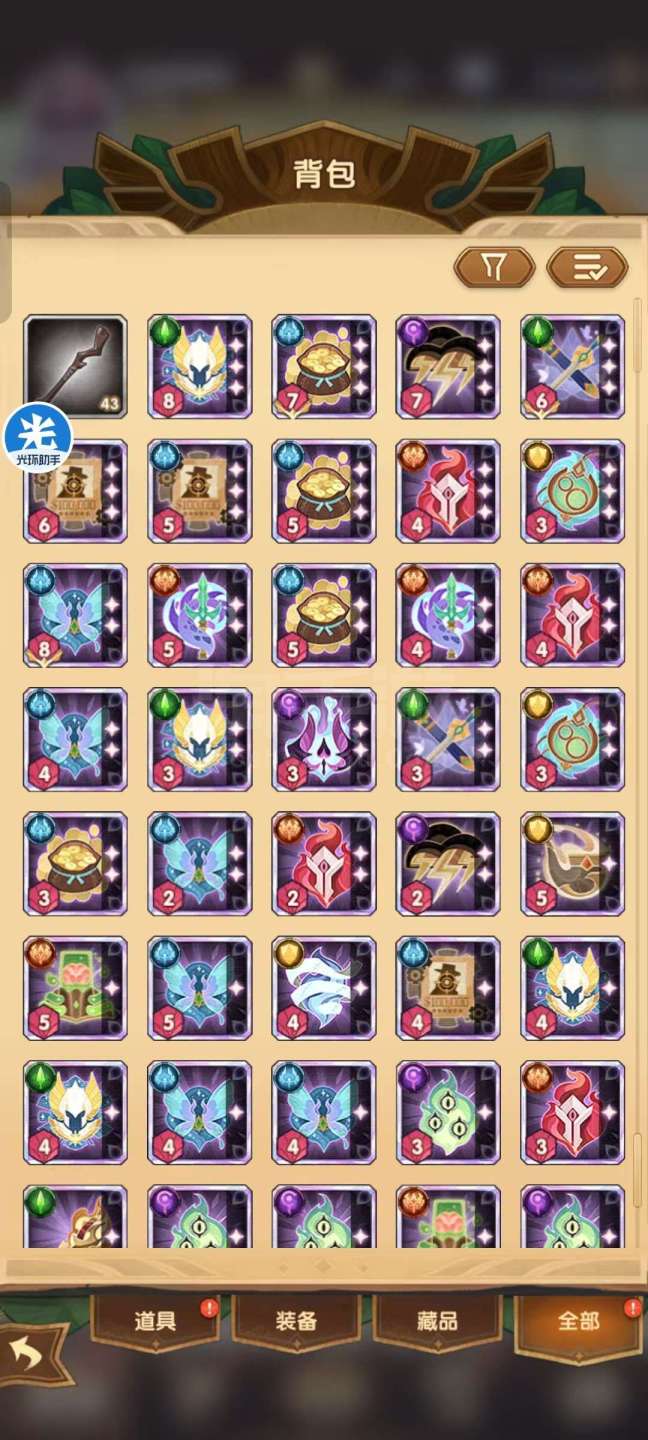Image resolution: width=648 pixels, height=1440 pixels.
Task: Tap the level 7 storm cloud item
Action: tap(448, 367)
